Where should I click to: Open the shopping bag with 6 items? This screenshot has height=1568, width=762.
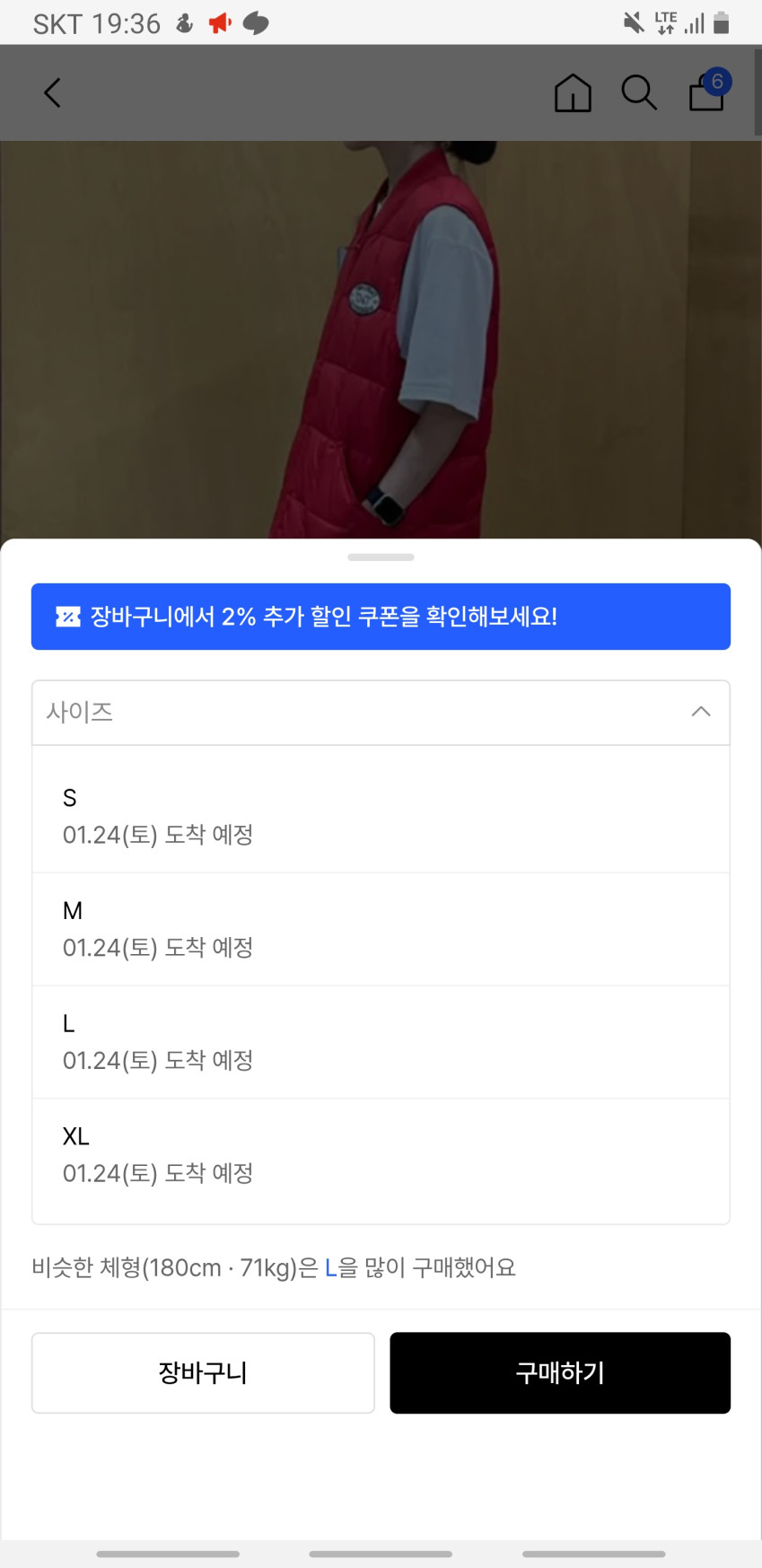click(707, 92)
